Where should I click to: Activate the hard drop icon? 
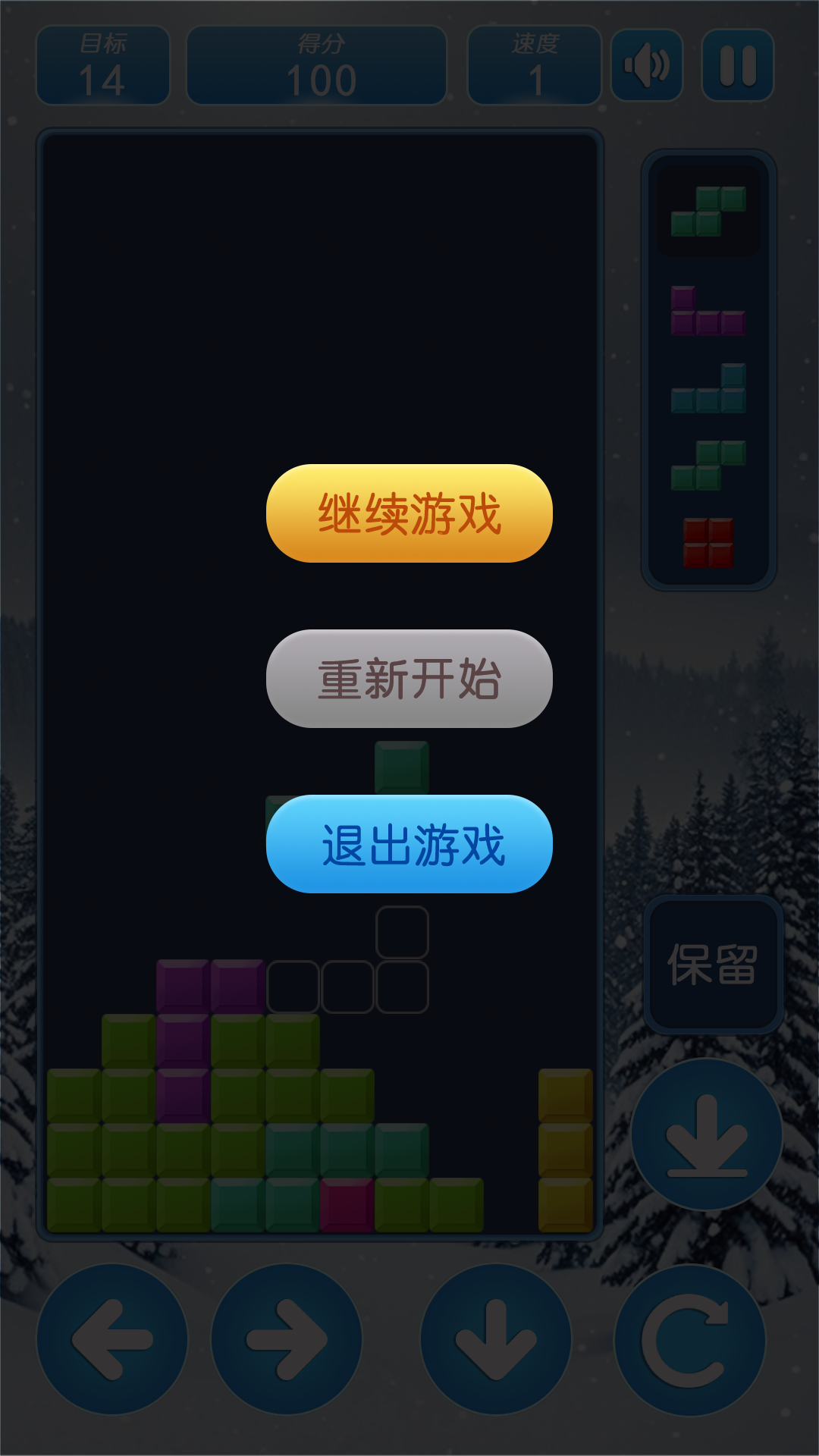coord(708,1133)
